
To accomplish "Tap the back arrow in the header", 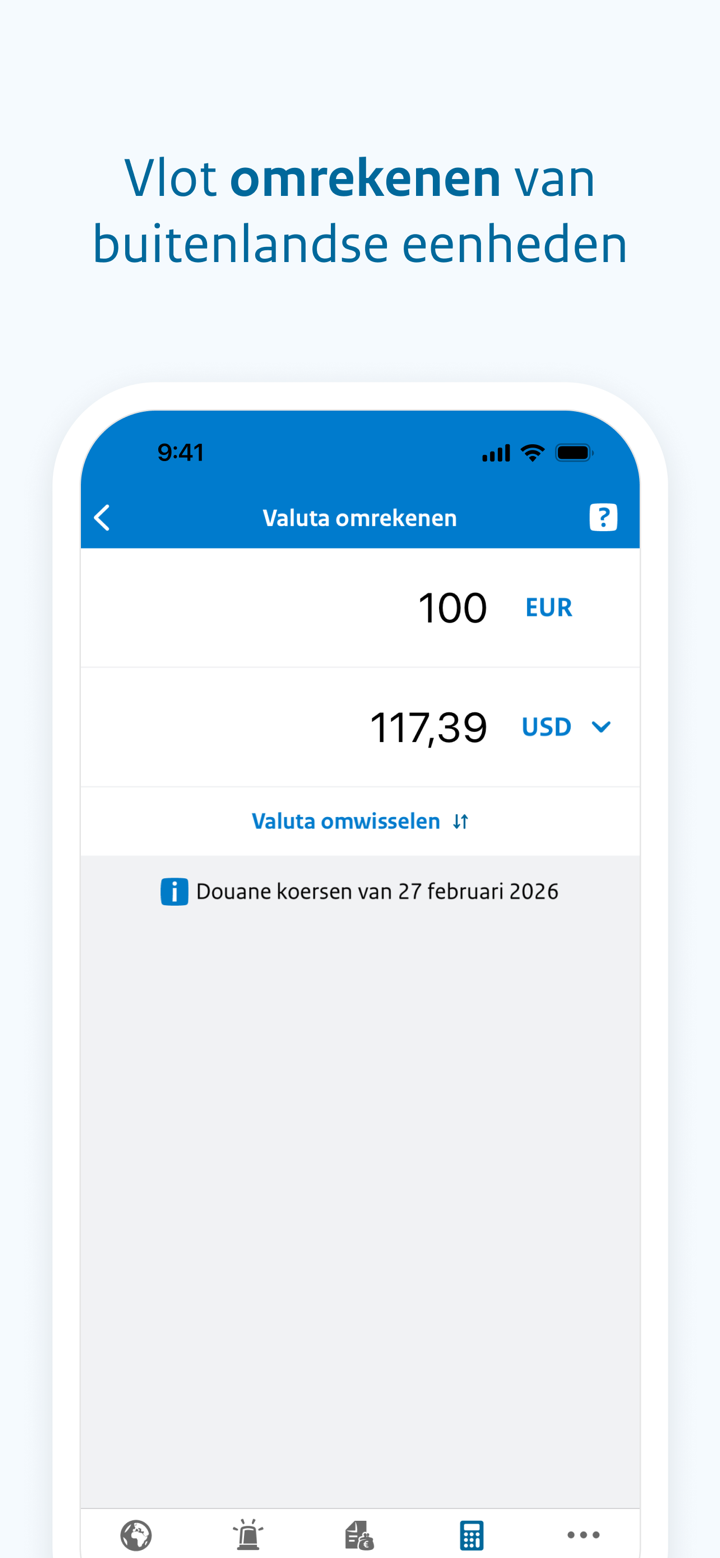I will [x=101, y=517].
